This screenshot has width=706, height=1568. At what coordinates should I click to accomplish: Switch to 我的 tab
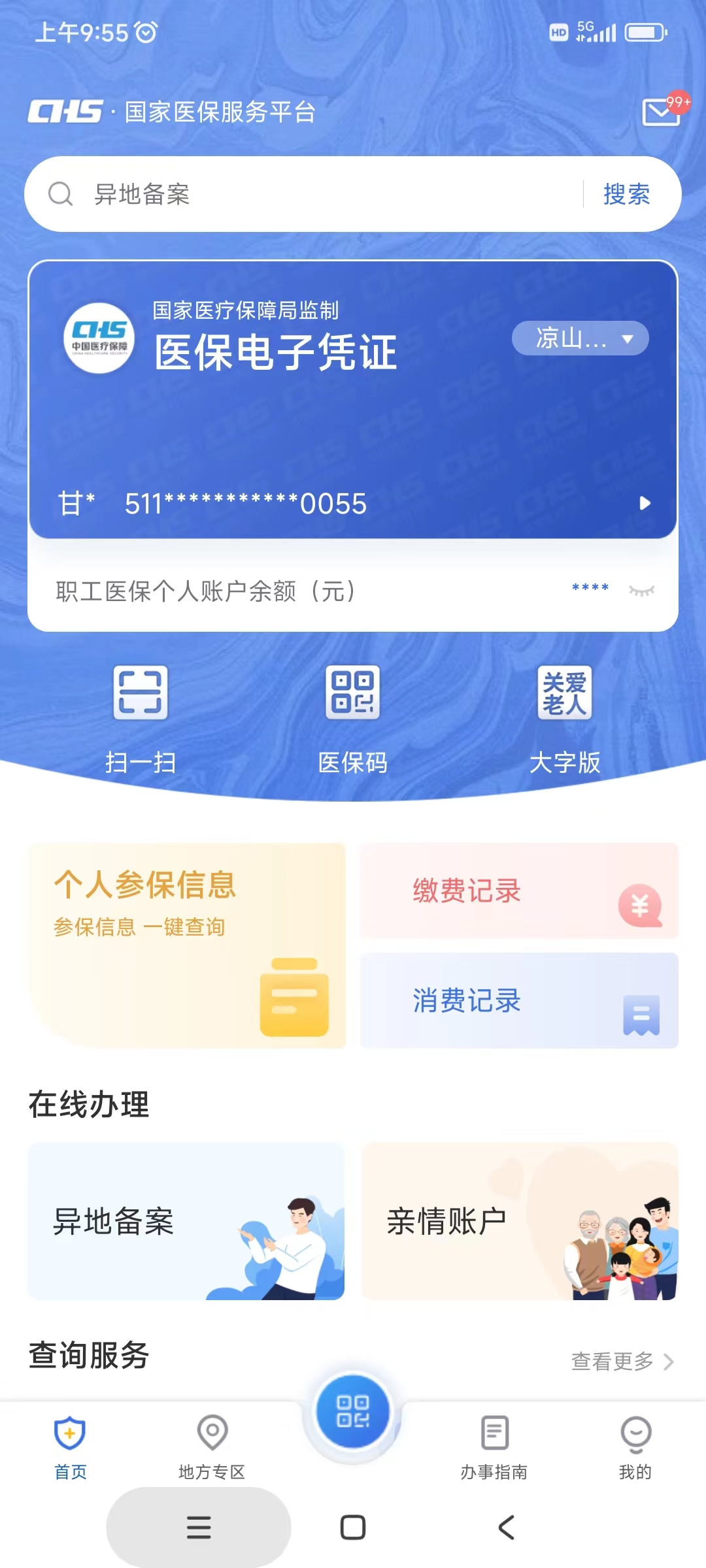point(635,1446)
